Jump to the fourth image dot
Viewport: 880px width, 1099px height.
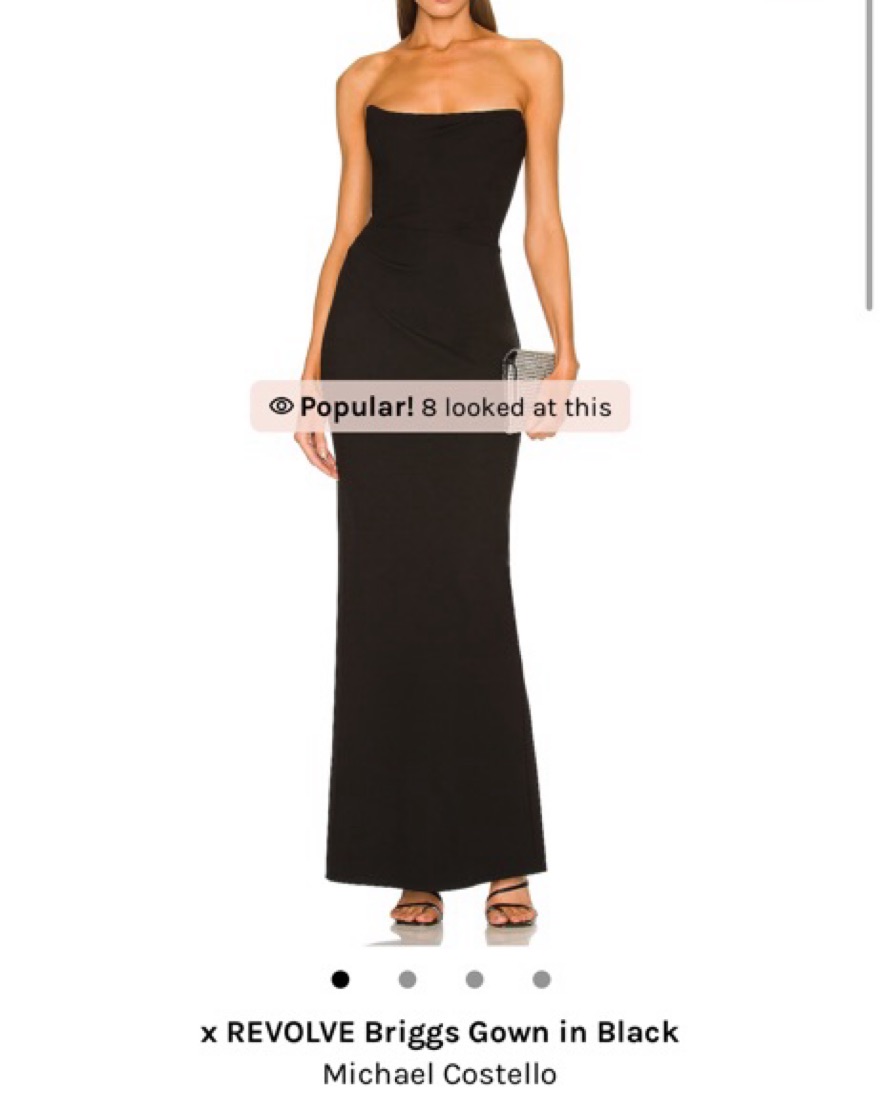tap(541, 979)
